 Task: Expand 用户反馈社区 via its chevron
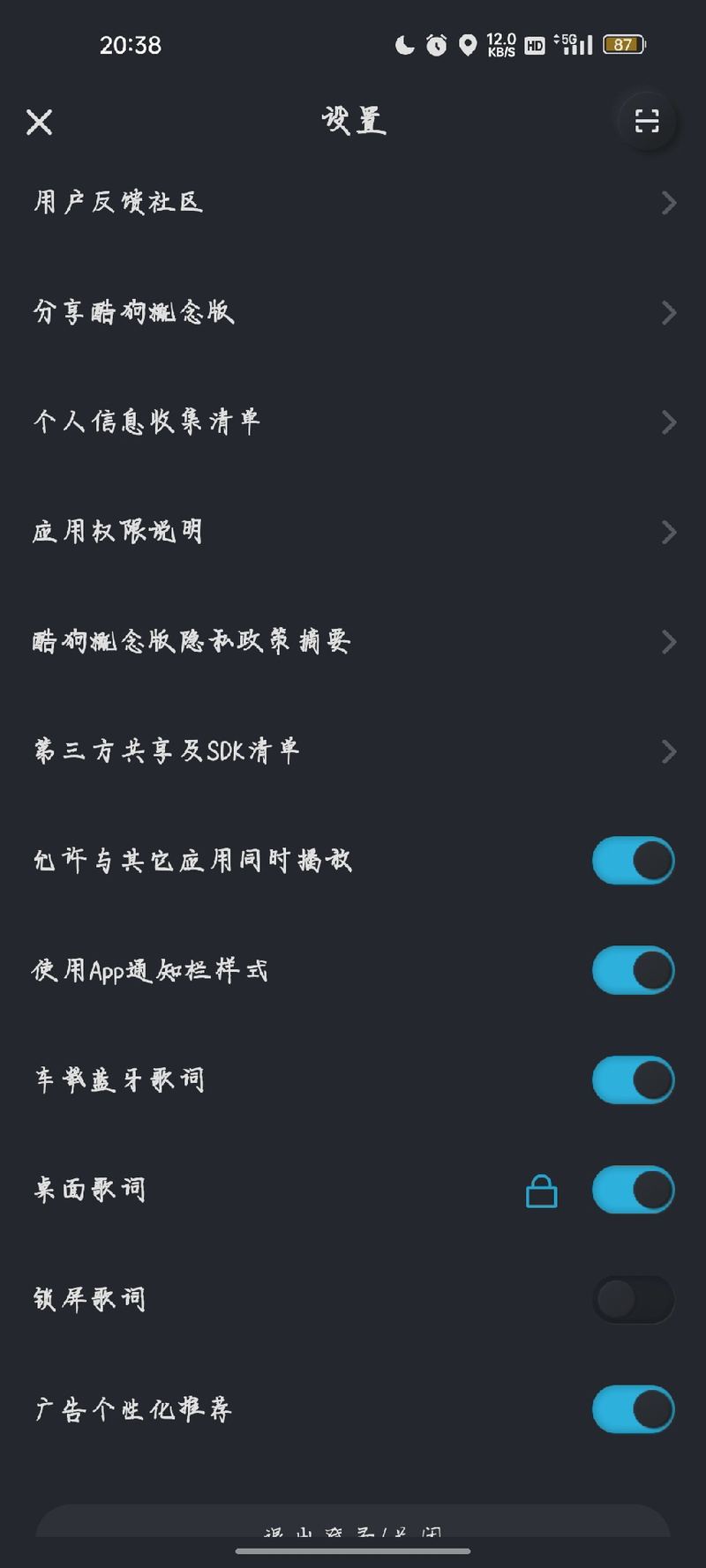click(668, 203)
